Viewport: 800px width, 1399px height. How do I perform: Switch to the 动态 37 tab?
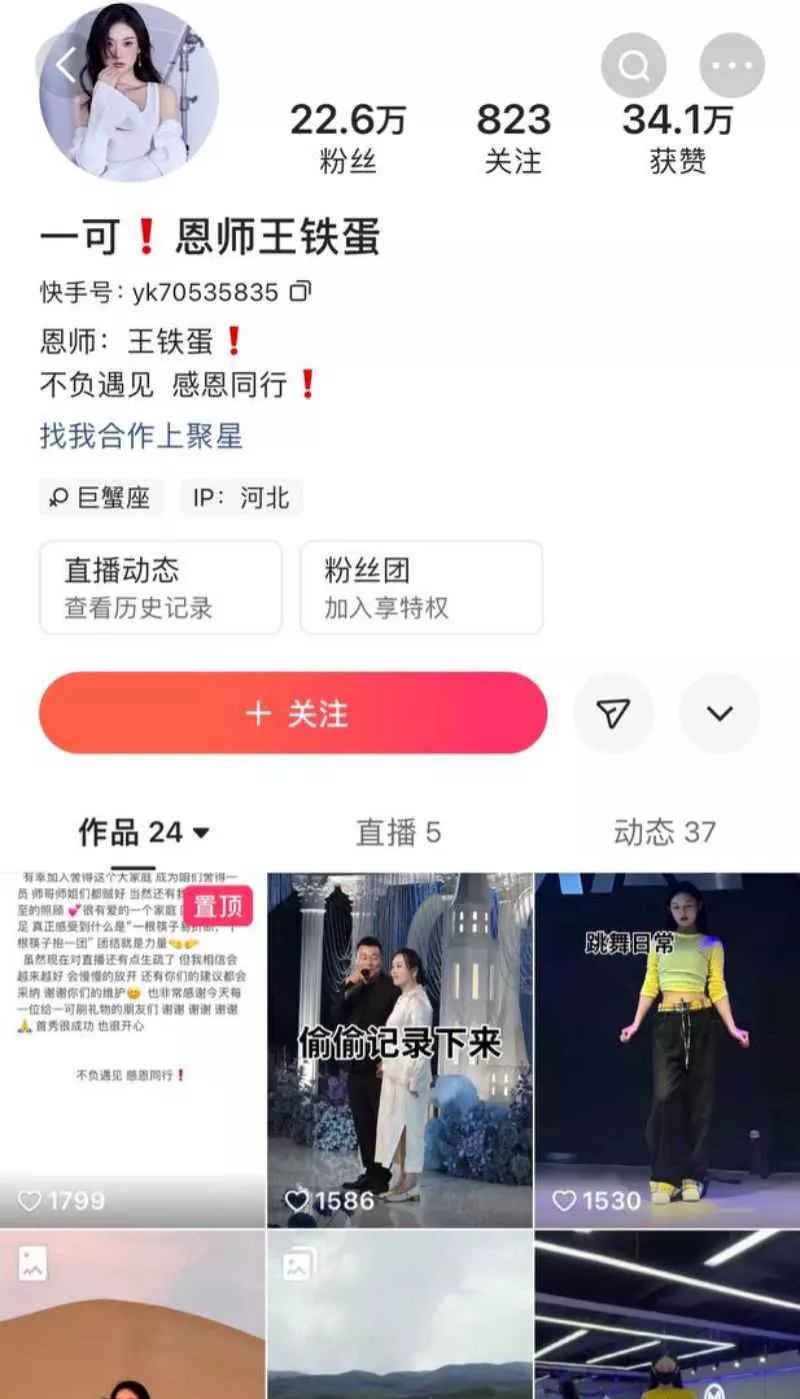coord(664,832)
